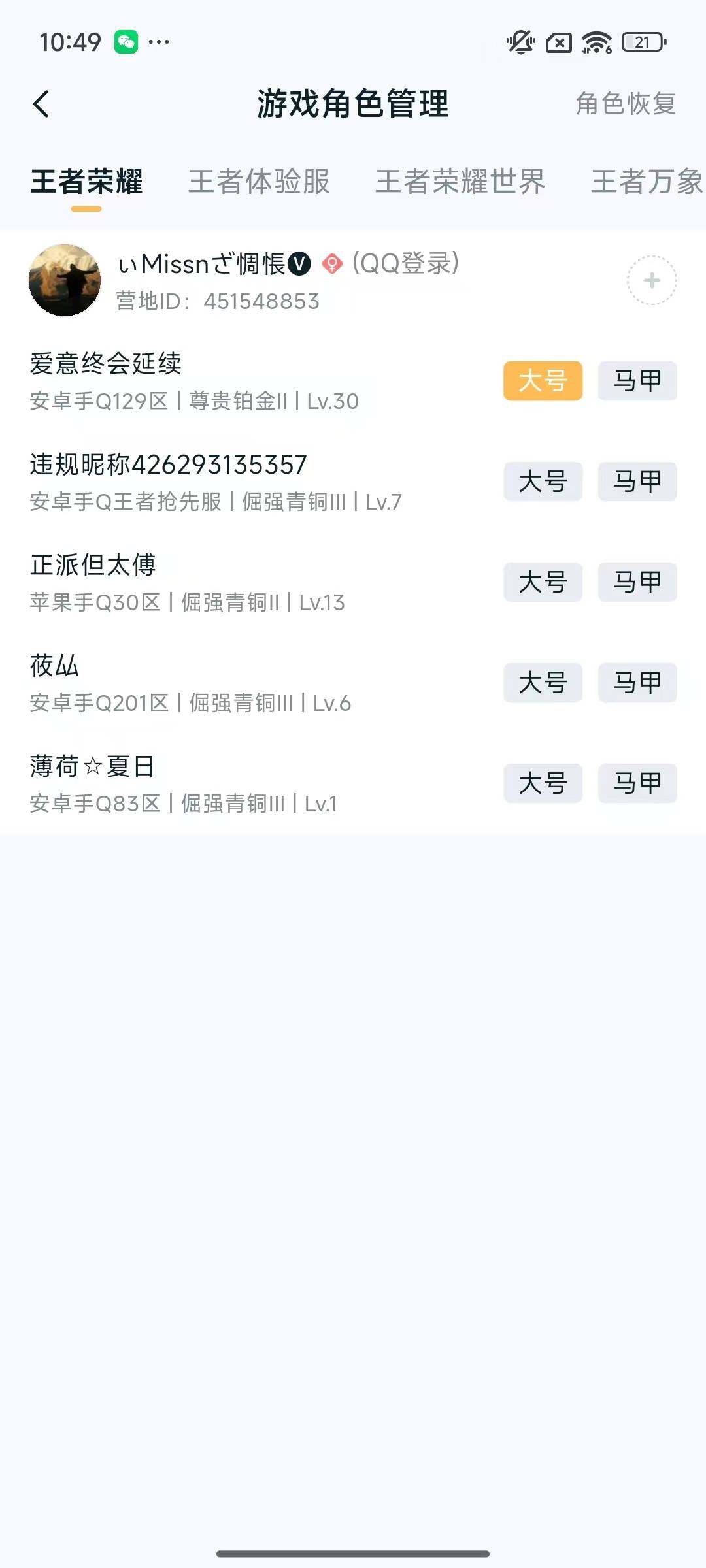The height and width of the screenshot is (1568, 706).
Task: Tap the Wi-Fi icon in the status bar
Action: [x=596, y=42]
